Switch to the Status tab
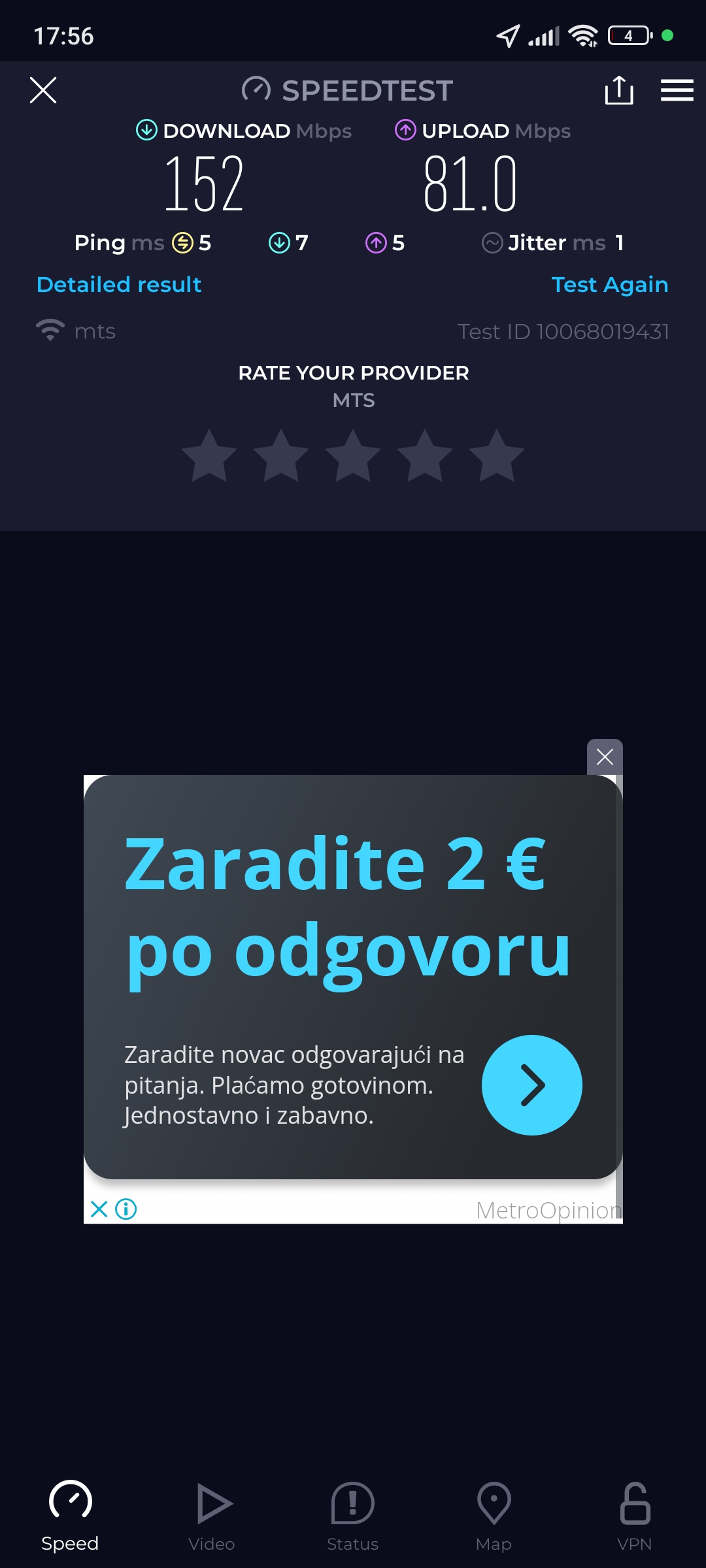Viewport: 706px width, 1568px height. (x=353, y=1516)
